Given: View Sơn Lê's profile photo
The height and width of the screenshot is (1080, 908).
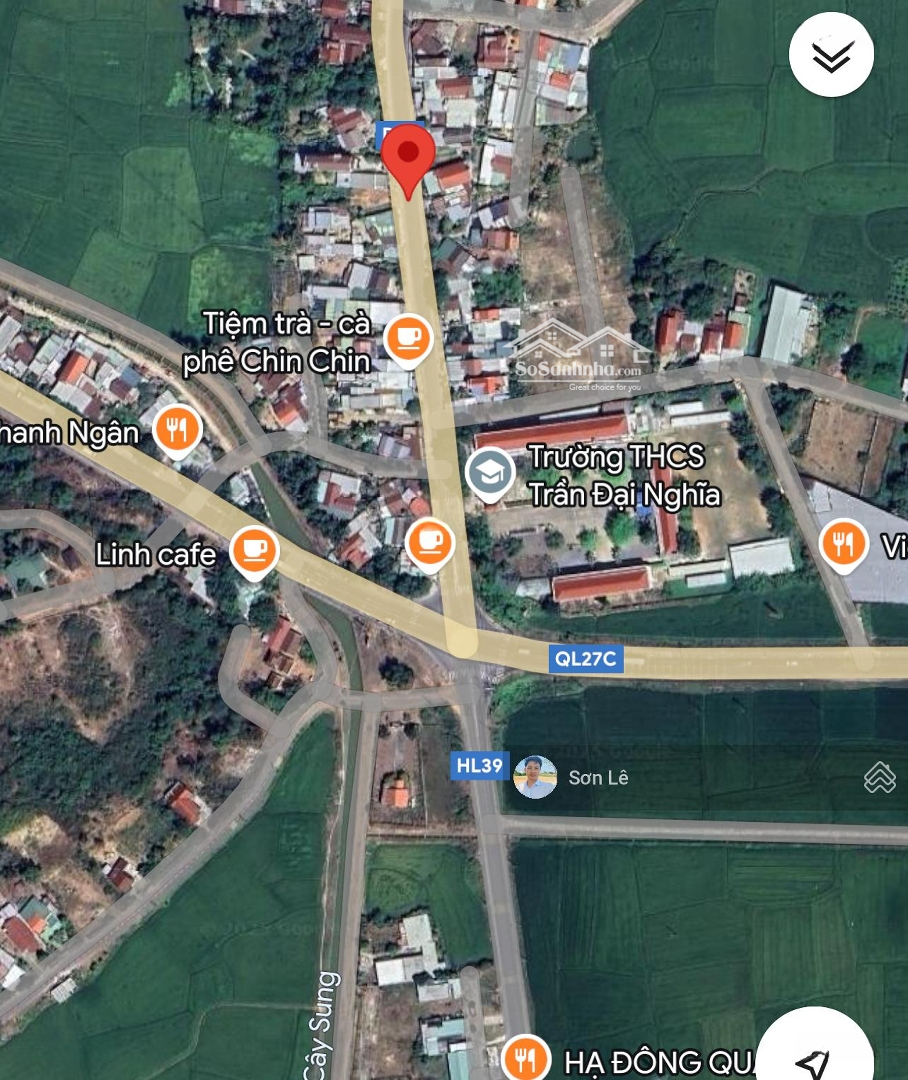Looking at the screenshot, I should [x=535, y=777].
